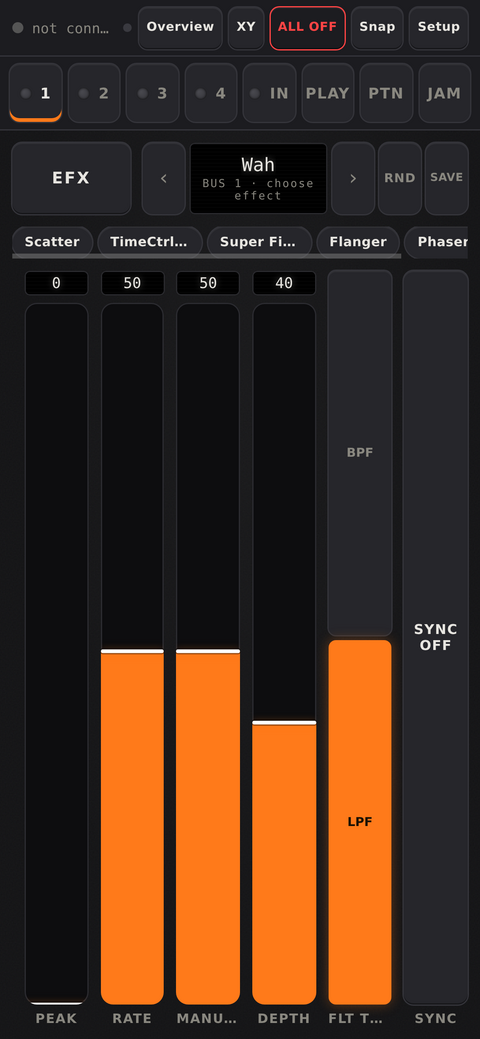Open the XY pad view
480x1039 pixels.
(246, 28)
